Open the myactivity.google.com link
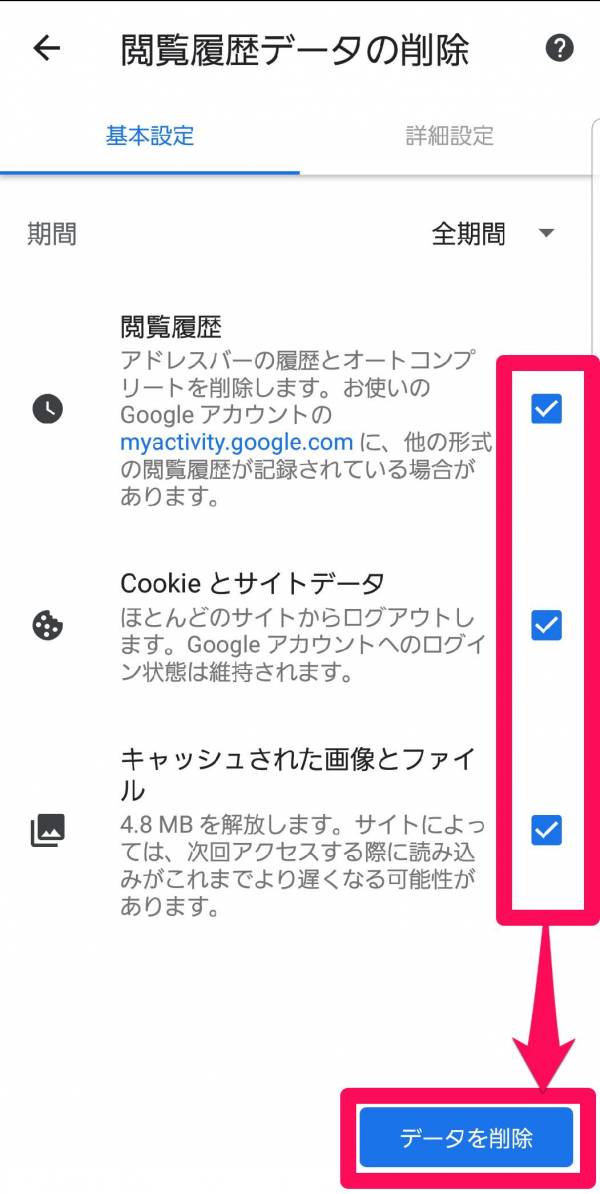The height and width of the screenshot is (1194, 600). coord(236,441)
